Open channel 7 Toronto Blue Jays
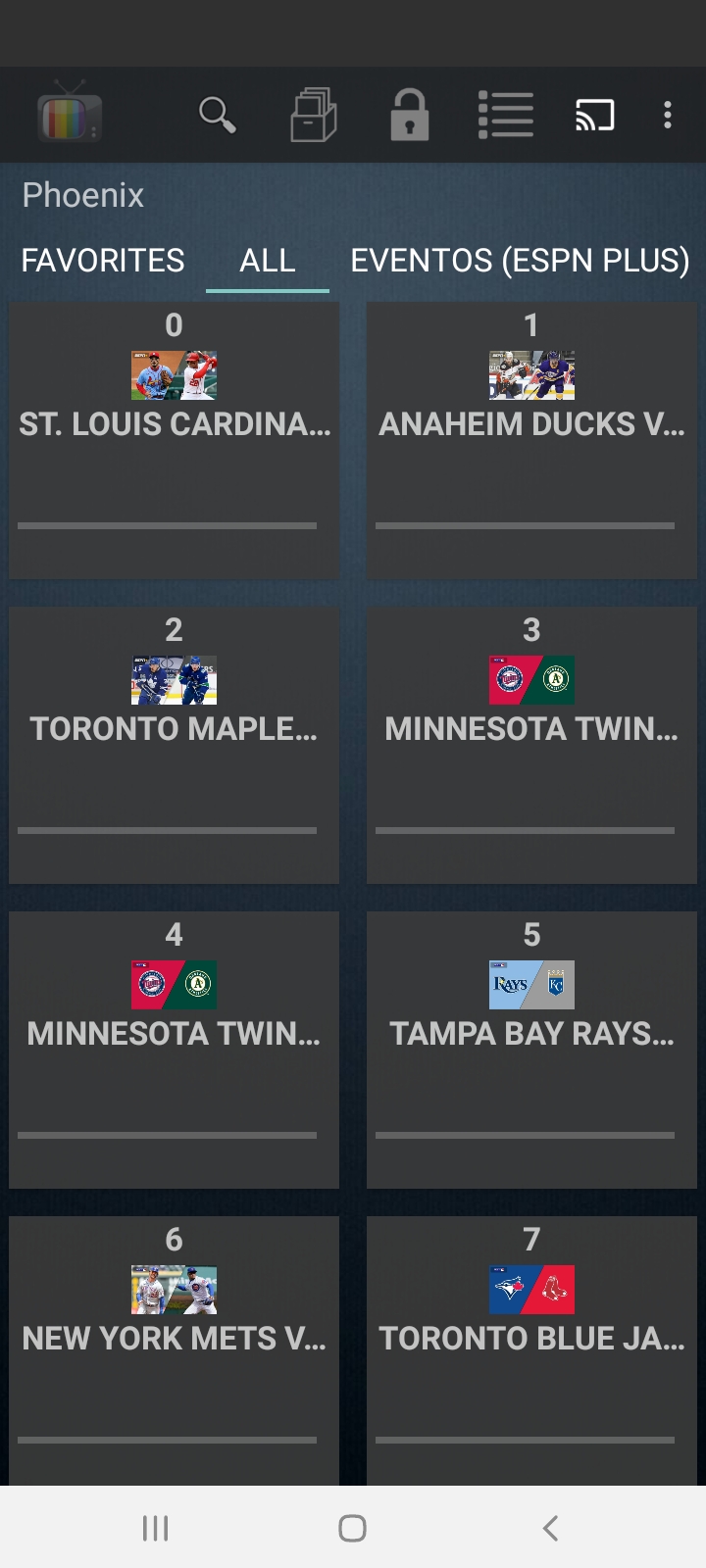 531,1350
